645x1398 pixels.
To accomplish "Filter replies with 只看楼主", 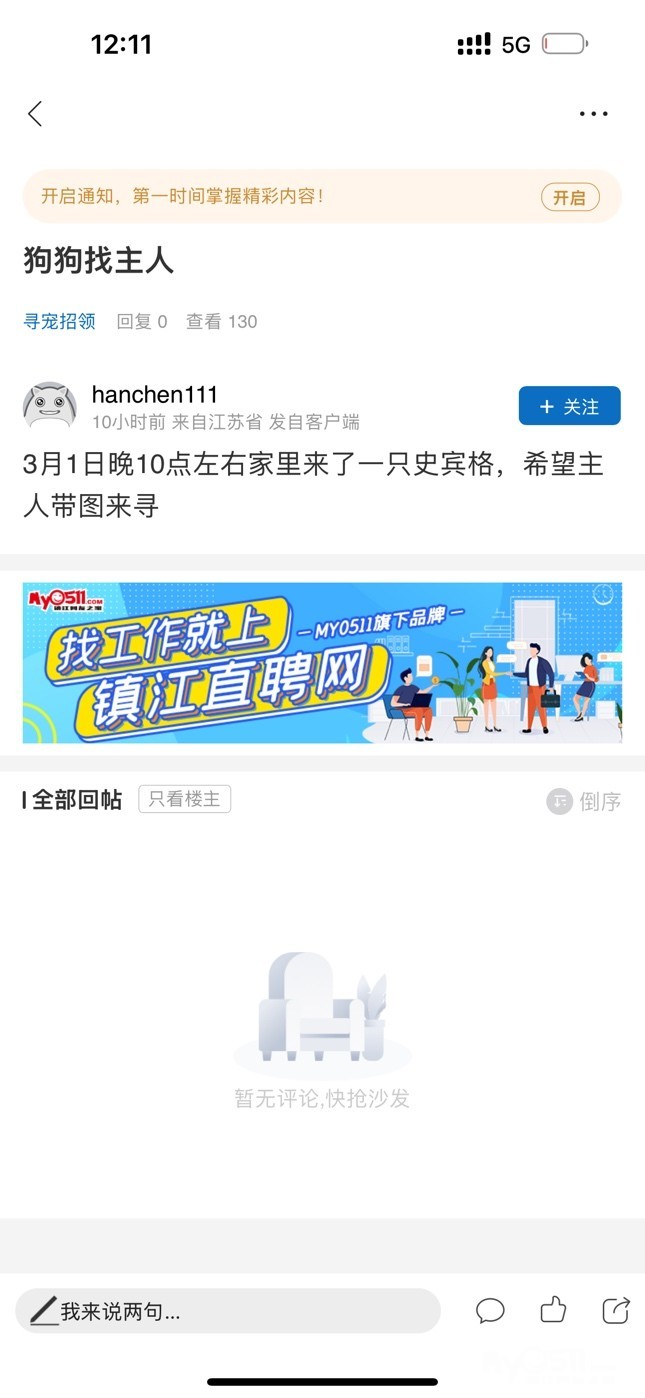I will [x=185, y=799].
